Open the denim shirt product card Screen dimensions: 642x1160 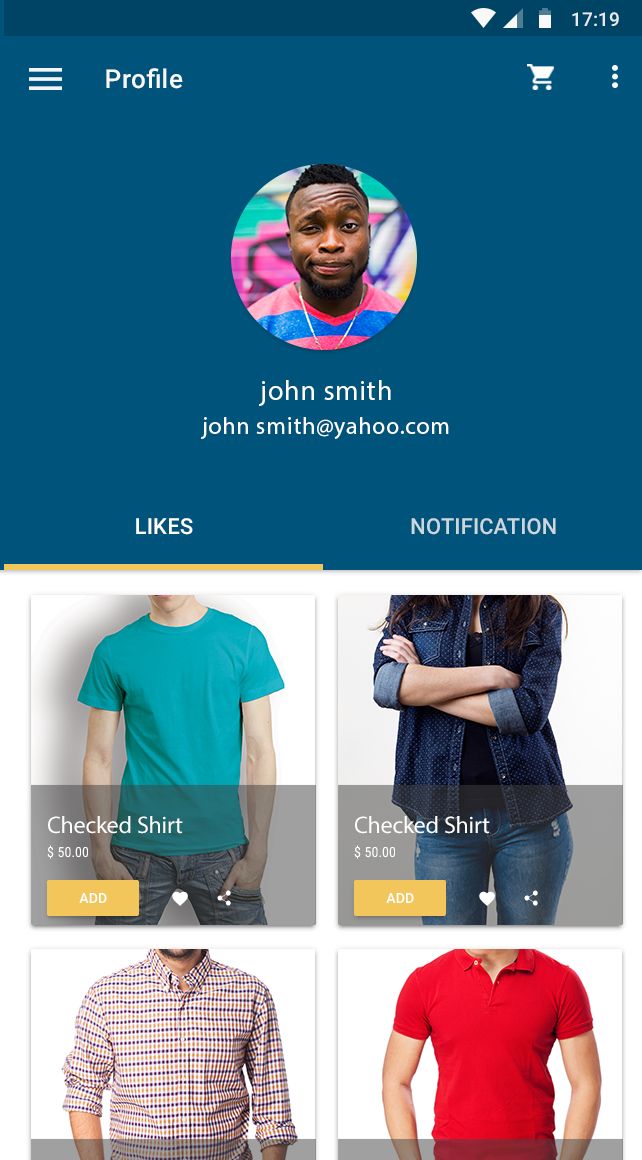click(x=480, y=700)
